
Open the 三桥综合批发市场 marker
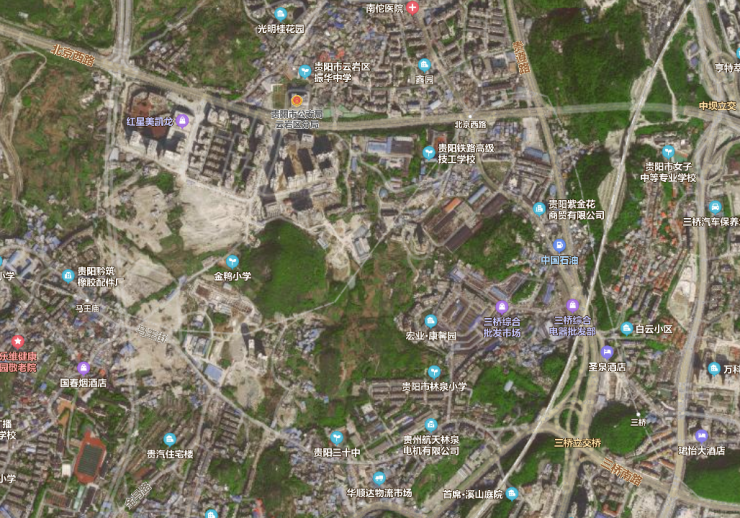point(502,307)
